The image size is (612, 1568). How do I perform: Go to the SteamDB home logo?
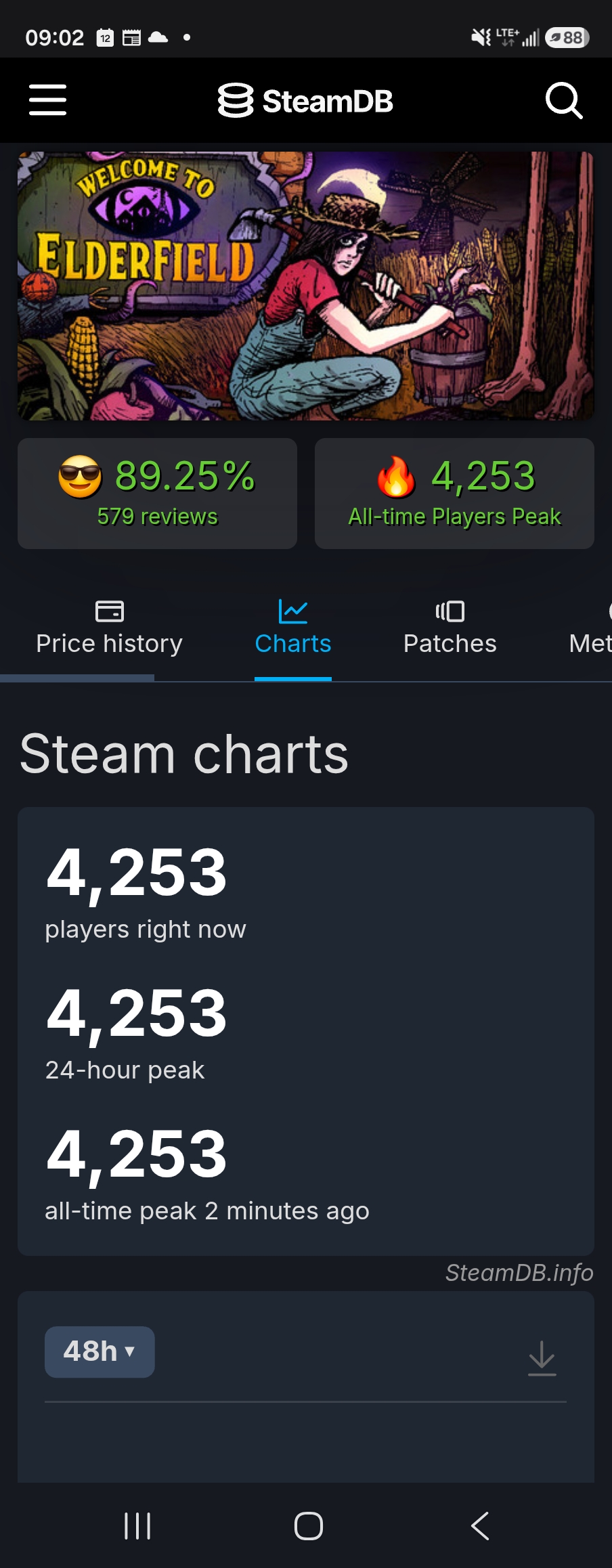coord(305,101)
